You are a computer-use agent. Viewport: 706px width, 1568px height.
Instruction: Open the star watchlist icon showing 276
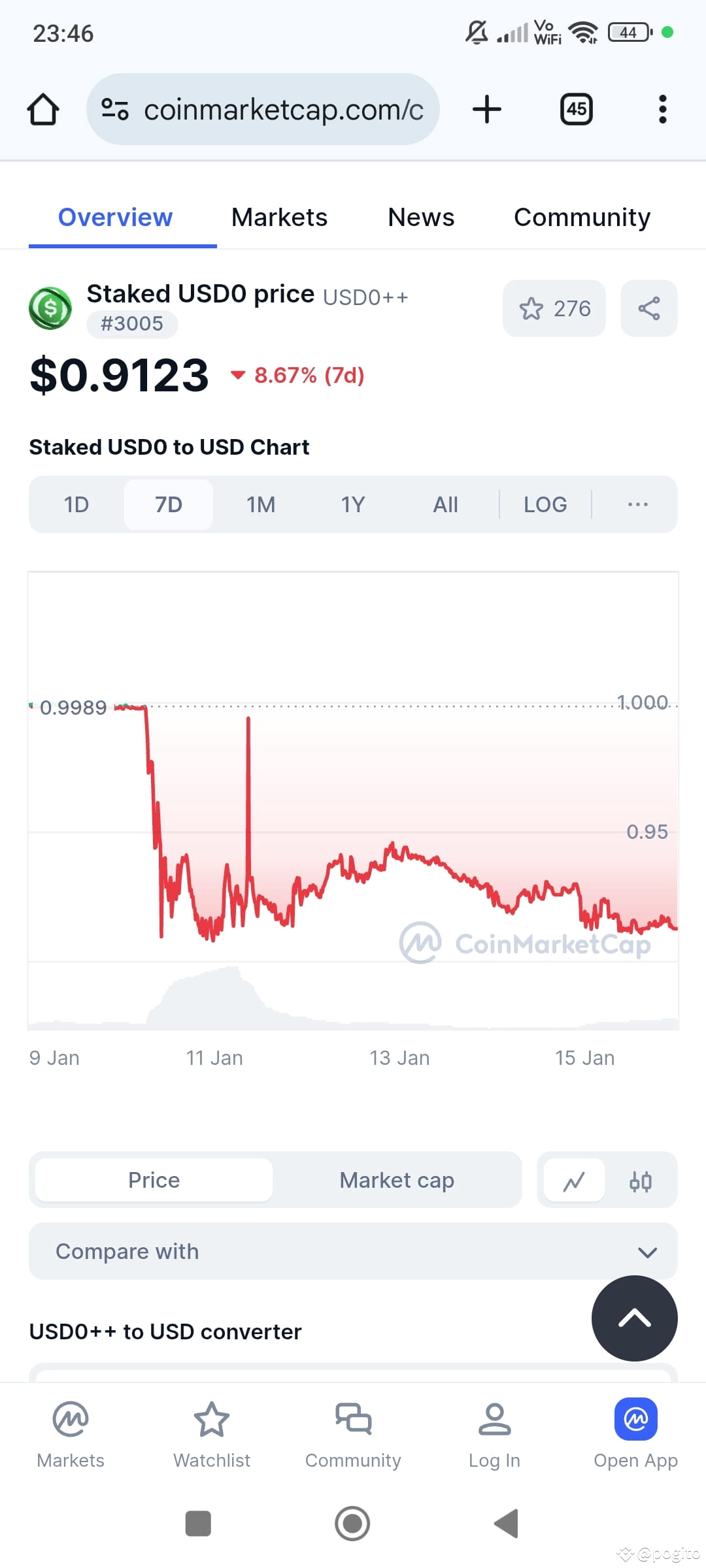click(553, 308)
